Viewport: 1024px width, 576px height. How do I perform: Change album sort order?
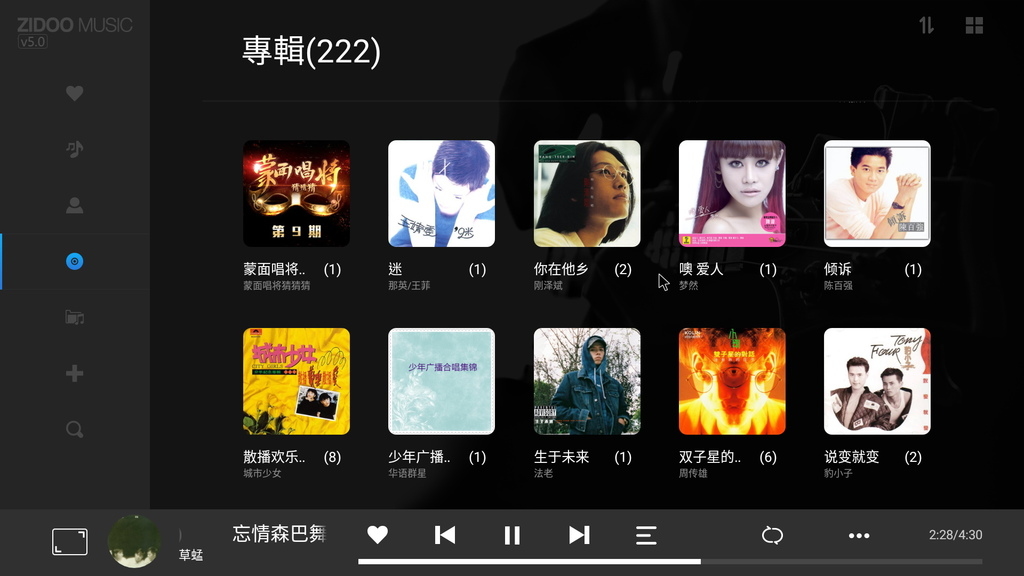(926, 25)
